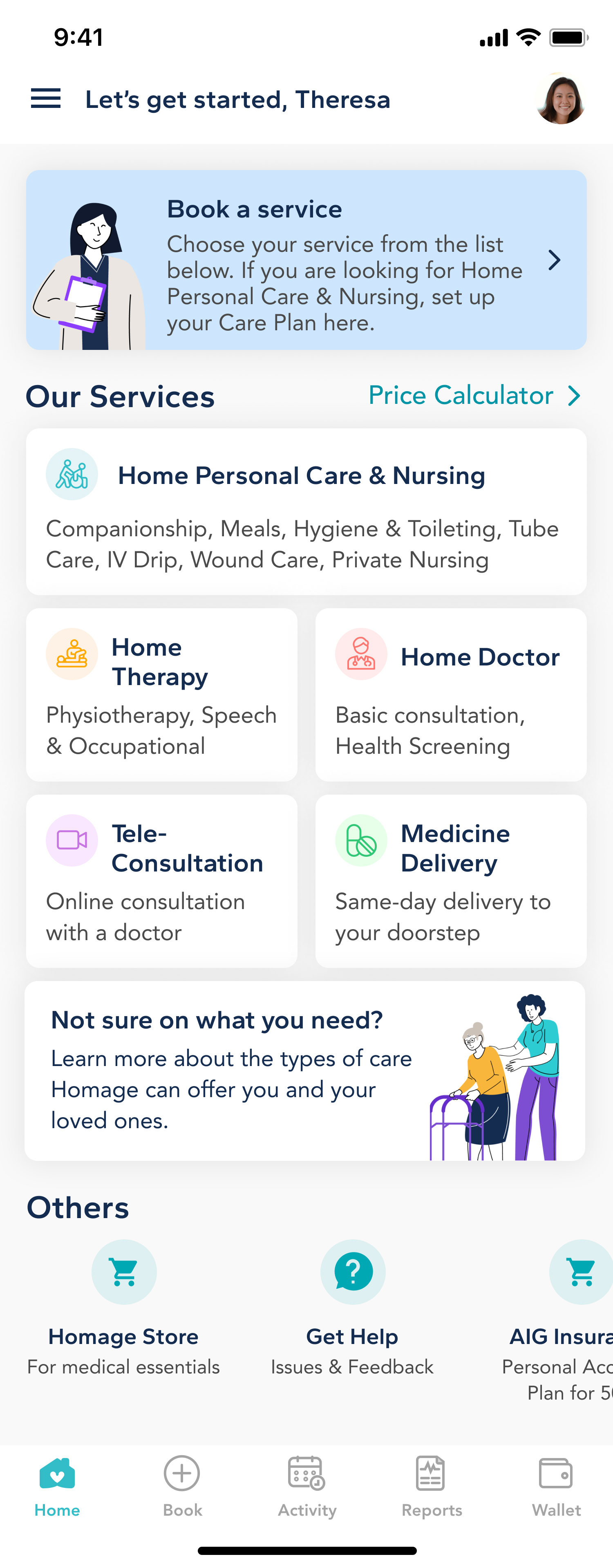Open the Wallet tab
The width and height of the screenshot is (613, 1568).
click(x=556, y=1485)
